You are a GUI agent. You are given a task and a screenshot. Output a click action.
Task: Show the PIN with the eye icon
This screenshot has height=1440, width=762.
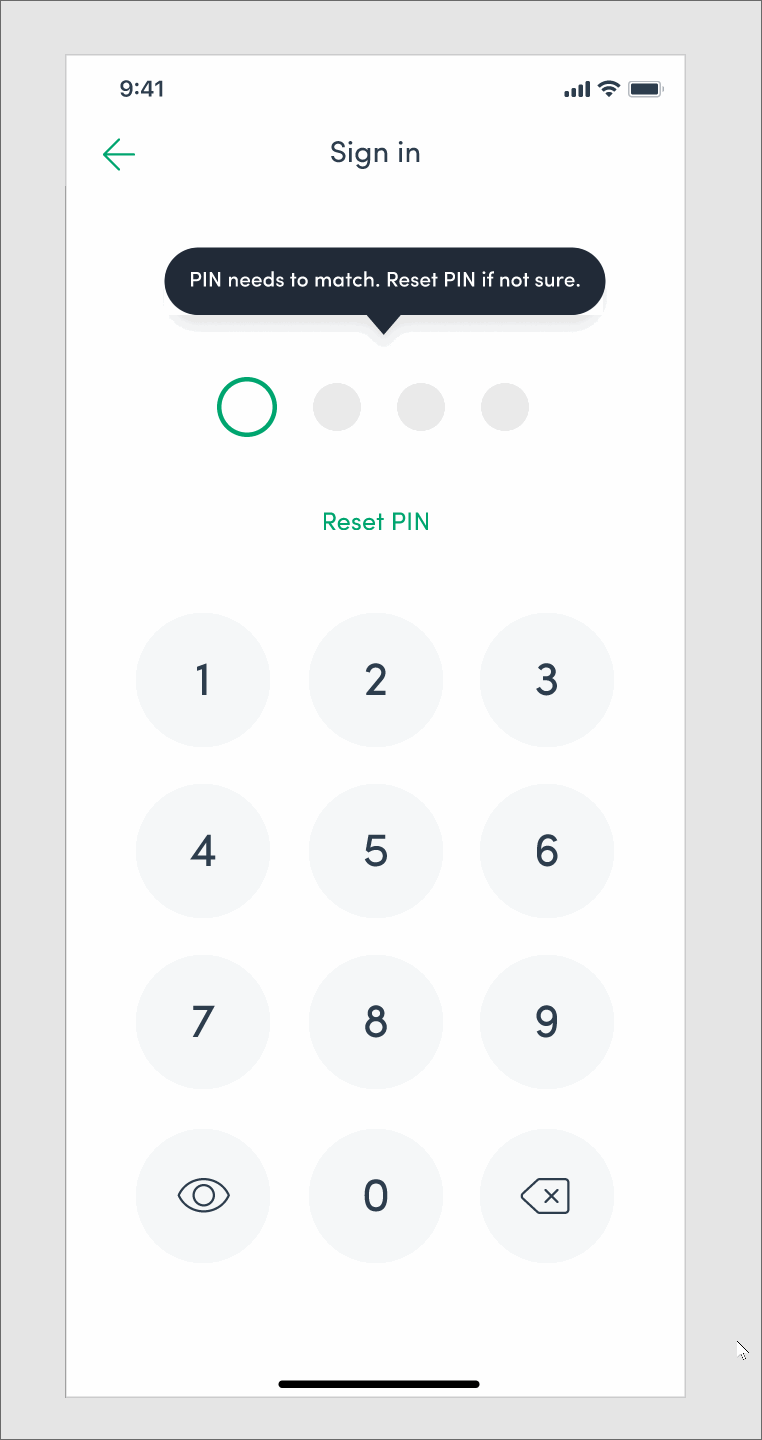[x=203, y=1195]
